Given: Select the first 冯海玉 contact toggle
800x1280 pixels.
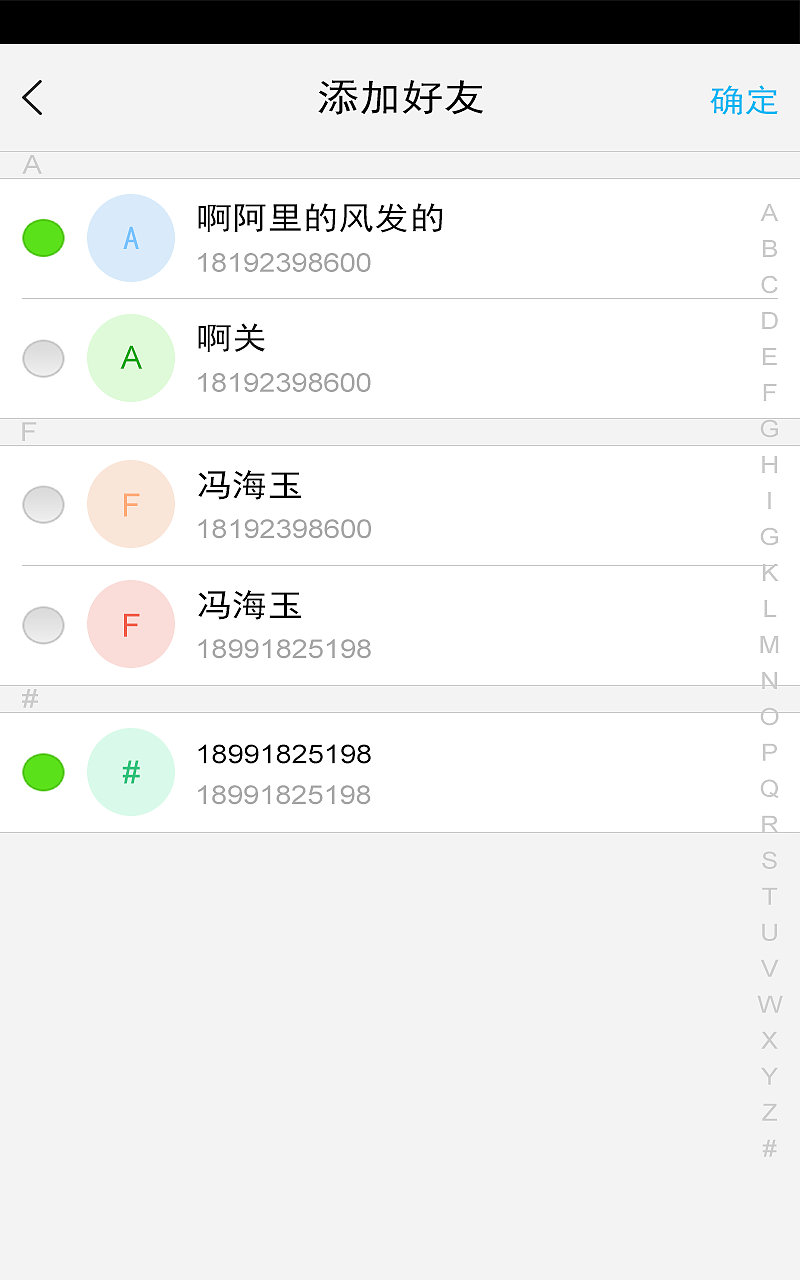Looking at the screenshot, I should (43, 505).
